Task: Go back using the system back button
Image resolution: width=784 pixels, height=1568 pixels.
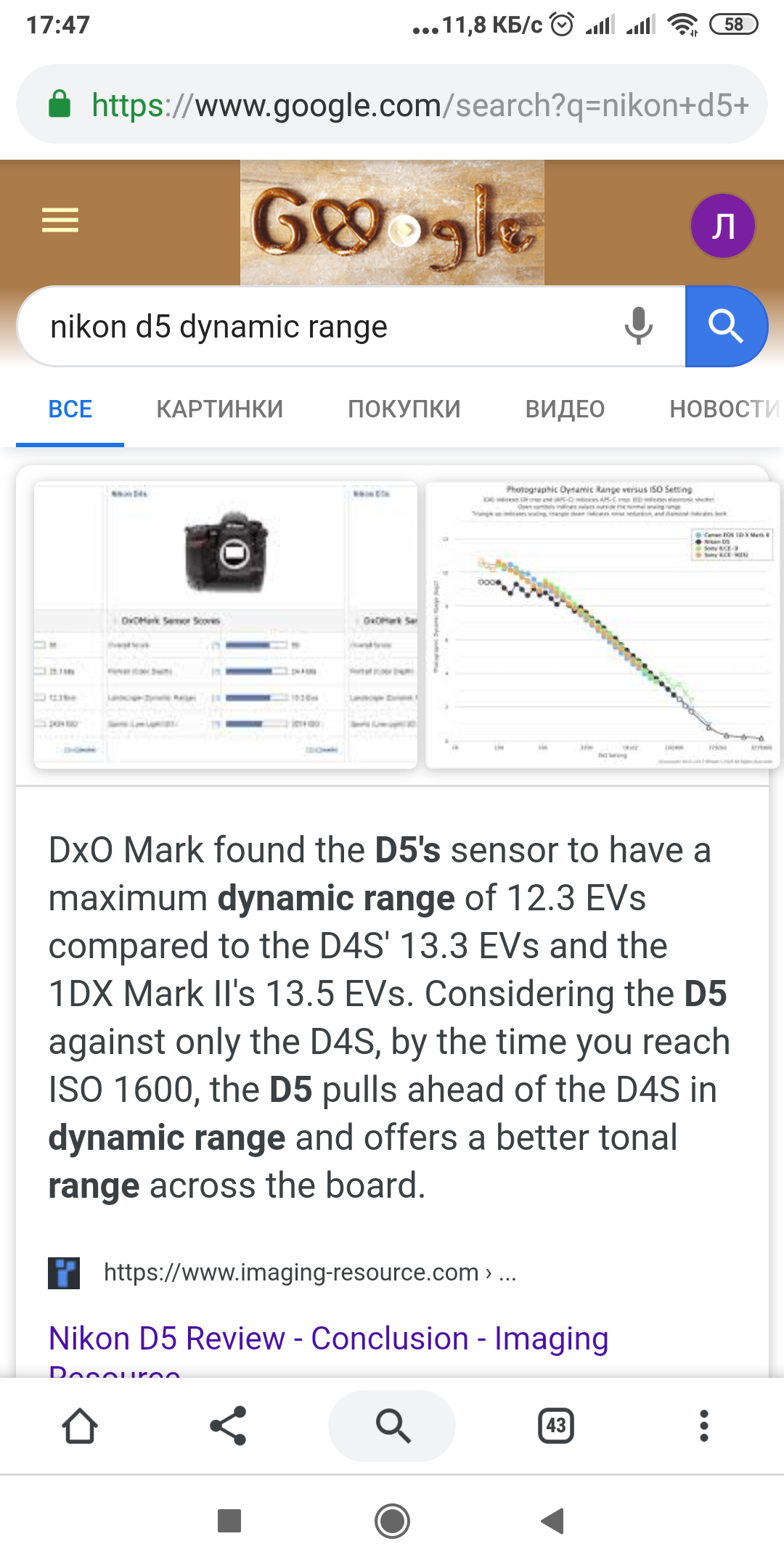Action: click(x=553, y=1521)
